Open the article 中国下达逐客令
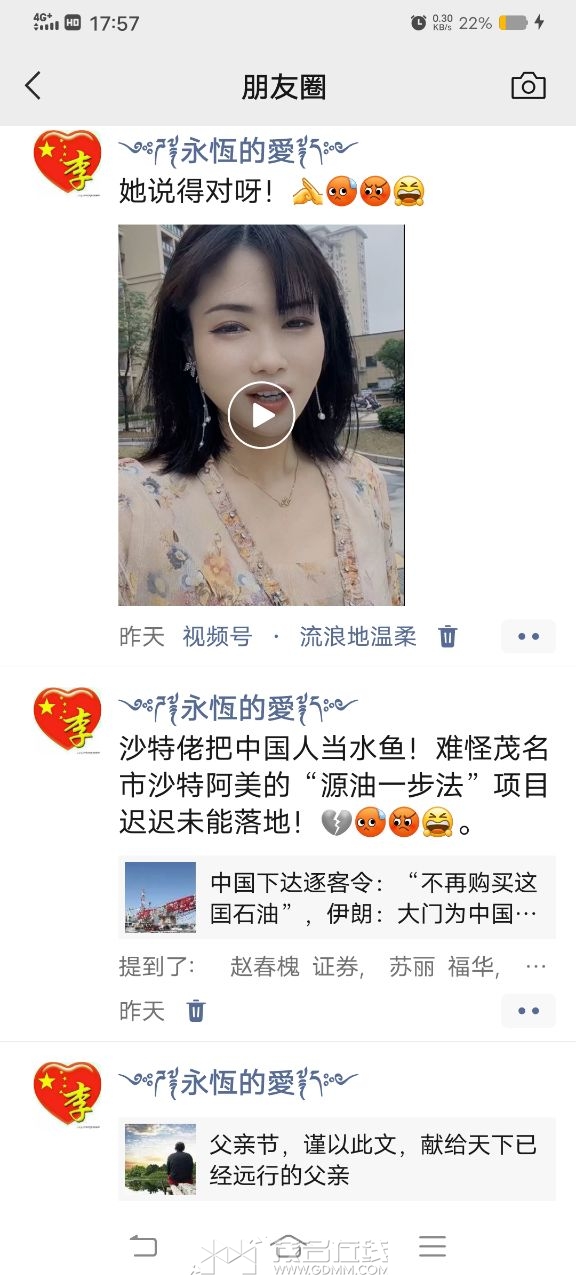 click(337, 898)
